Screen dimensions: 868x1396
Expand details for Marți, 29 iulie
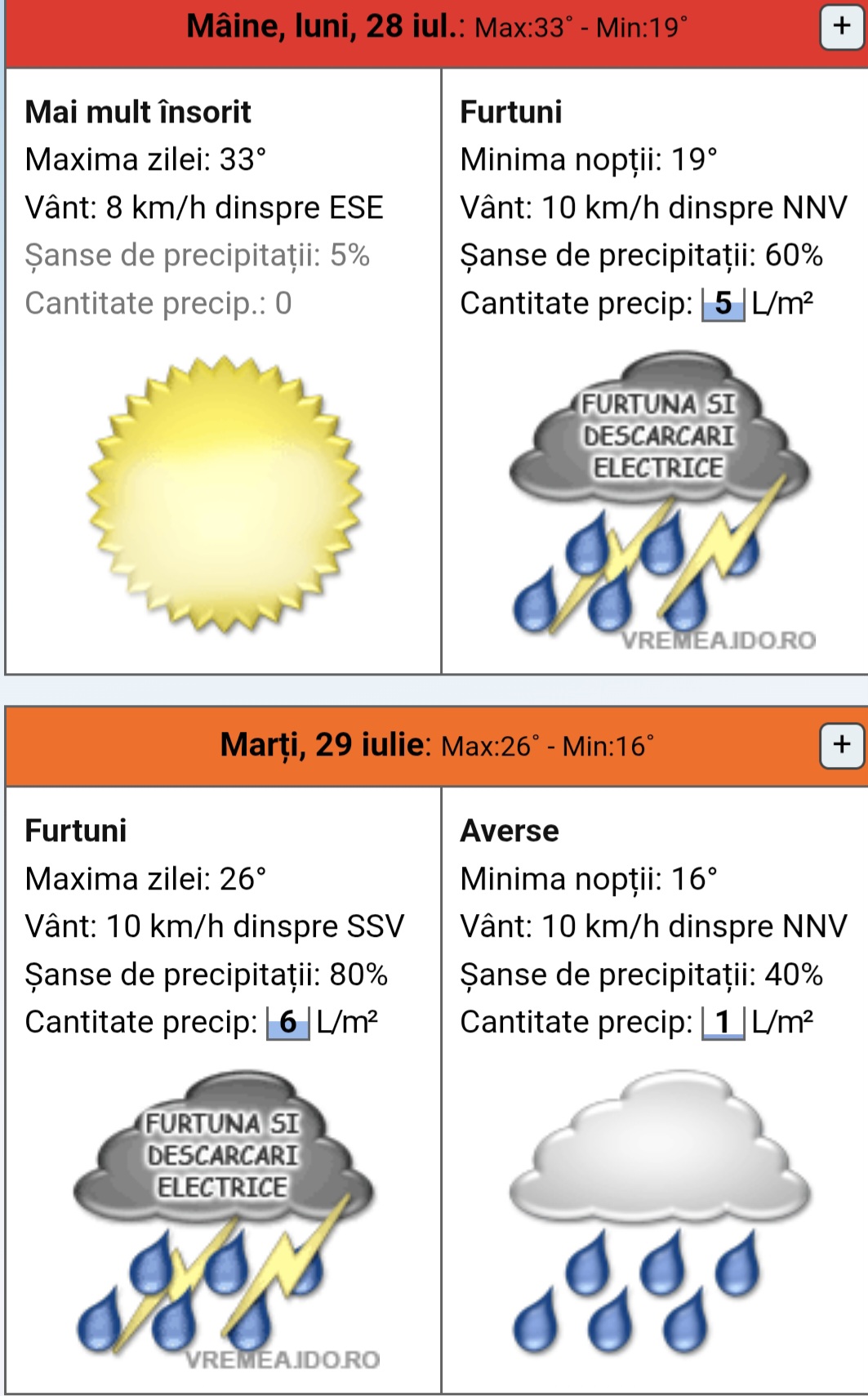pos(841,745)
